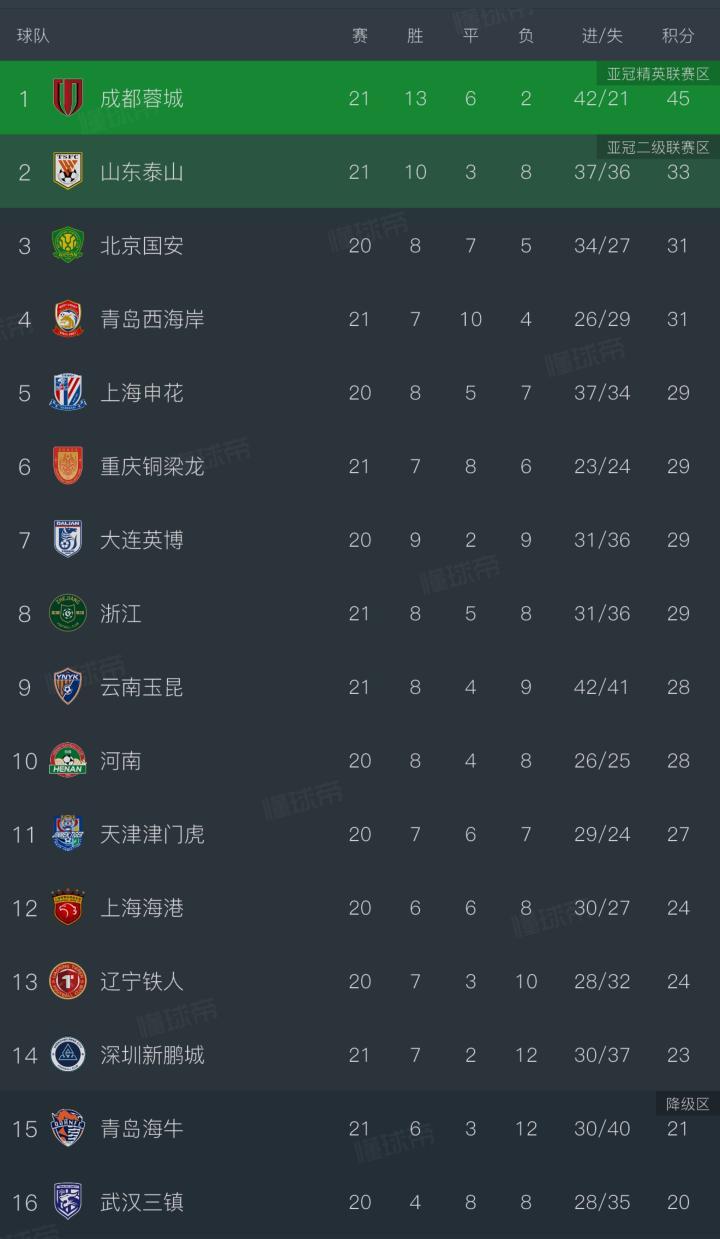Open 大连英博 from the table
The height and width of the screenshot is (1239, 720).
tap(360, 540)
